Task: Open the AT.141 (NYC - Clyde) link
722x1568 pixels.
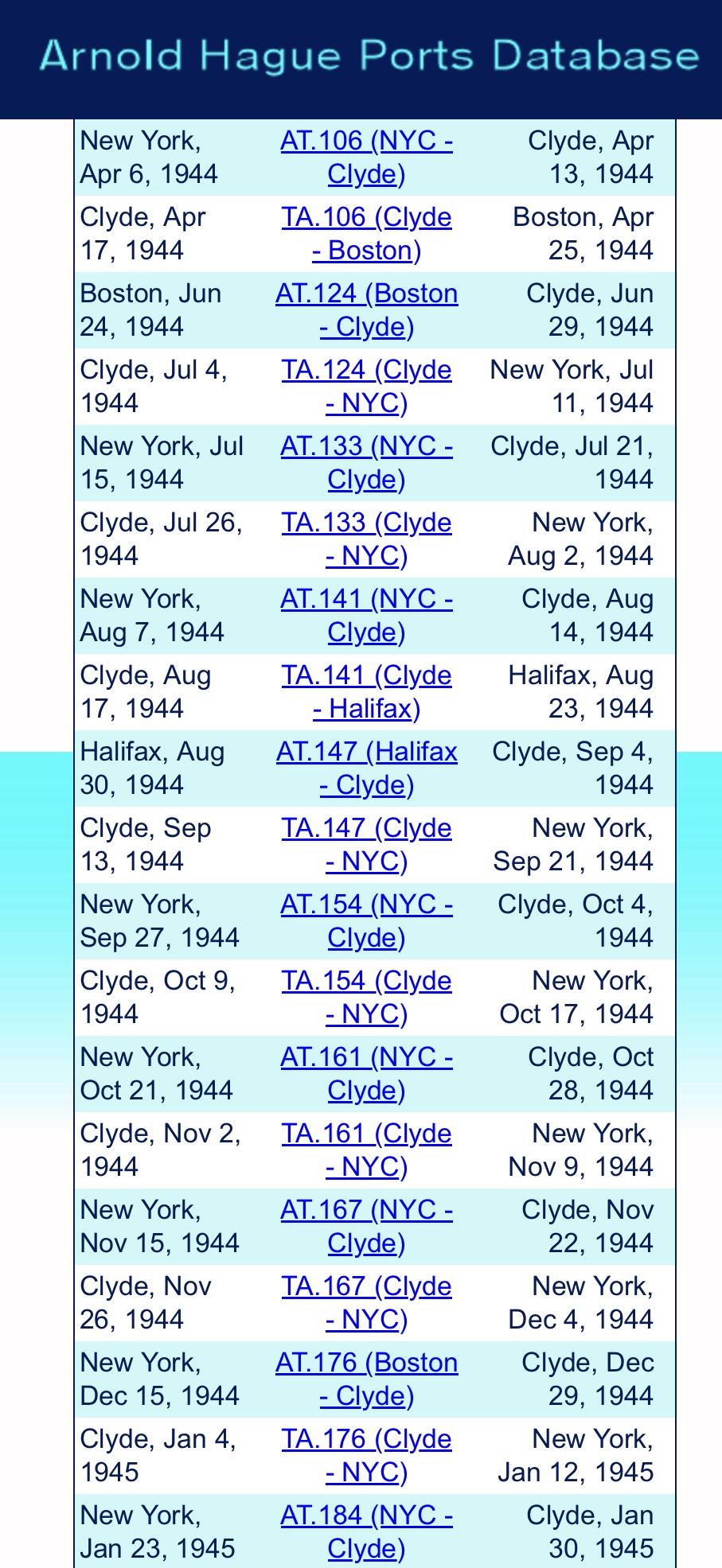Action: tap(366, 600)
